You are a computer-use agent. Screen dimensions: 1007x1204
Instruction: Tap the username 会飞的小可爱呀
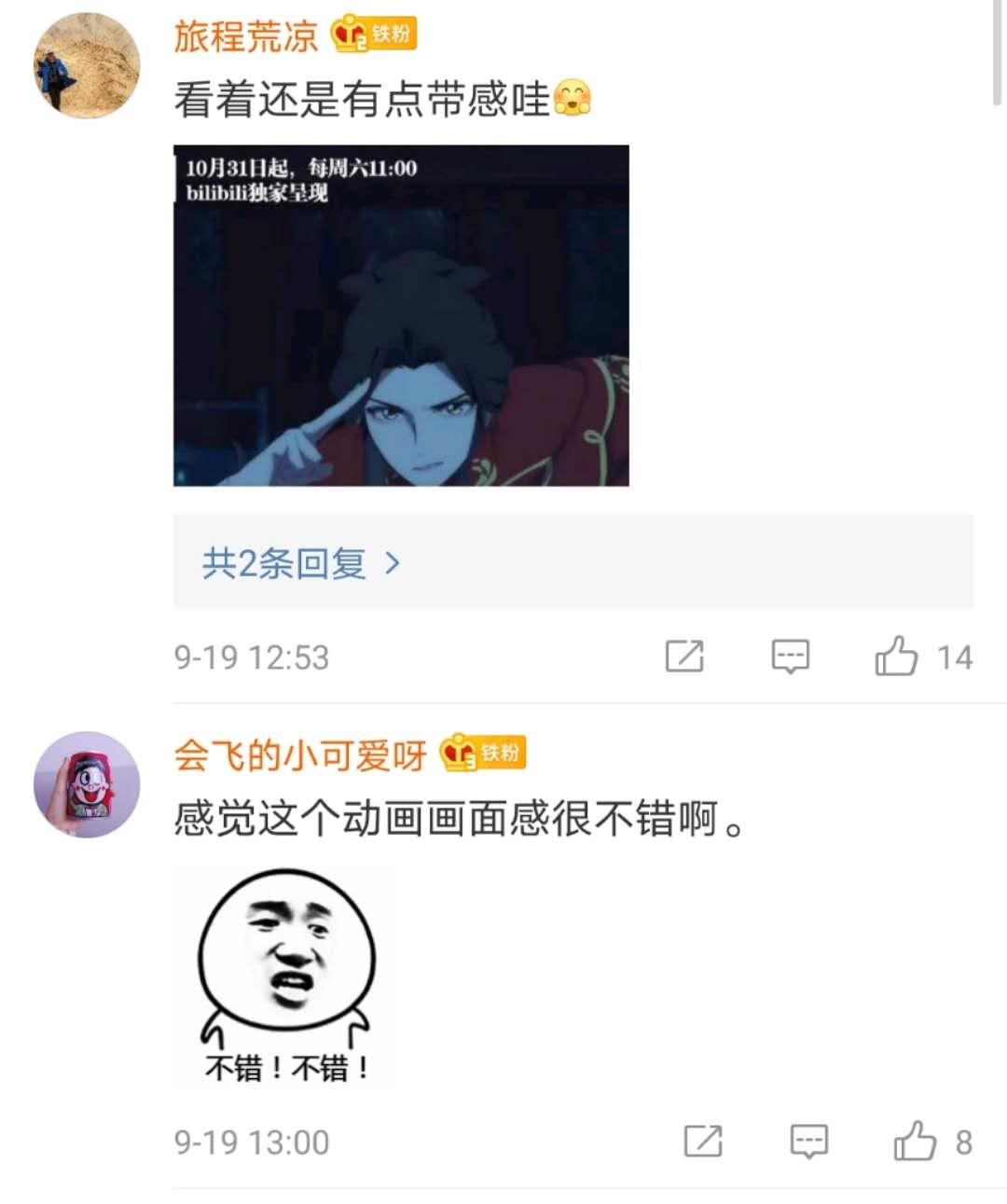click(x=300, y=755)
